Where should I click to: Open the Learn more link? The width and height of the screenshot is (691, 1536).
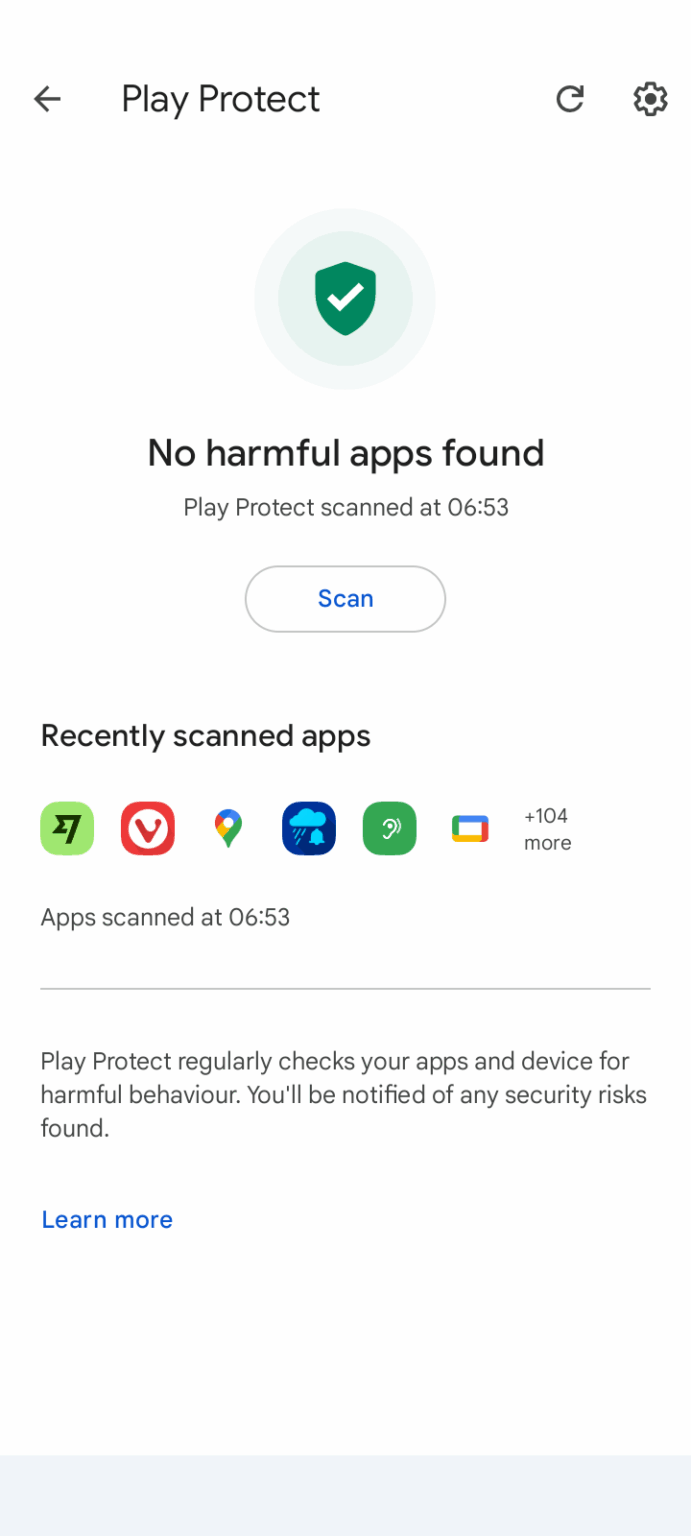pos(107,1219)
